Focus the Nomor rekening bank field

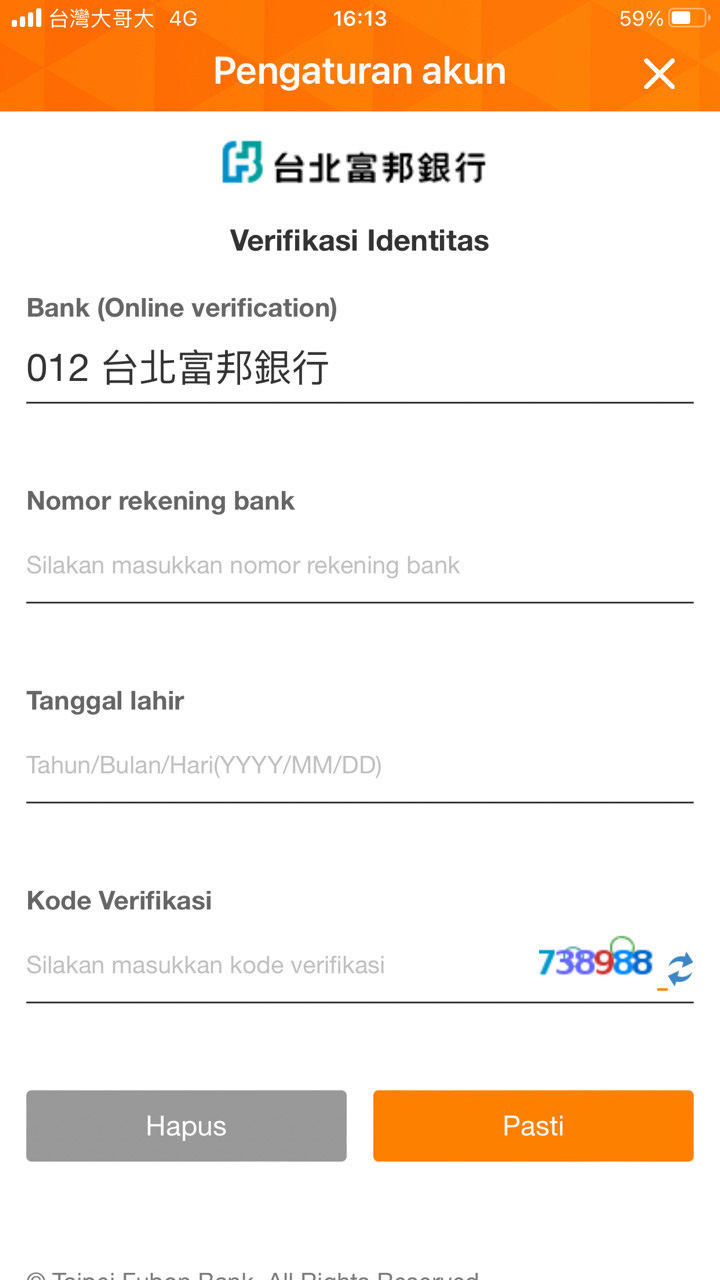point(360,566)
